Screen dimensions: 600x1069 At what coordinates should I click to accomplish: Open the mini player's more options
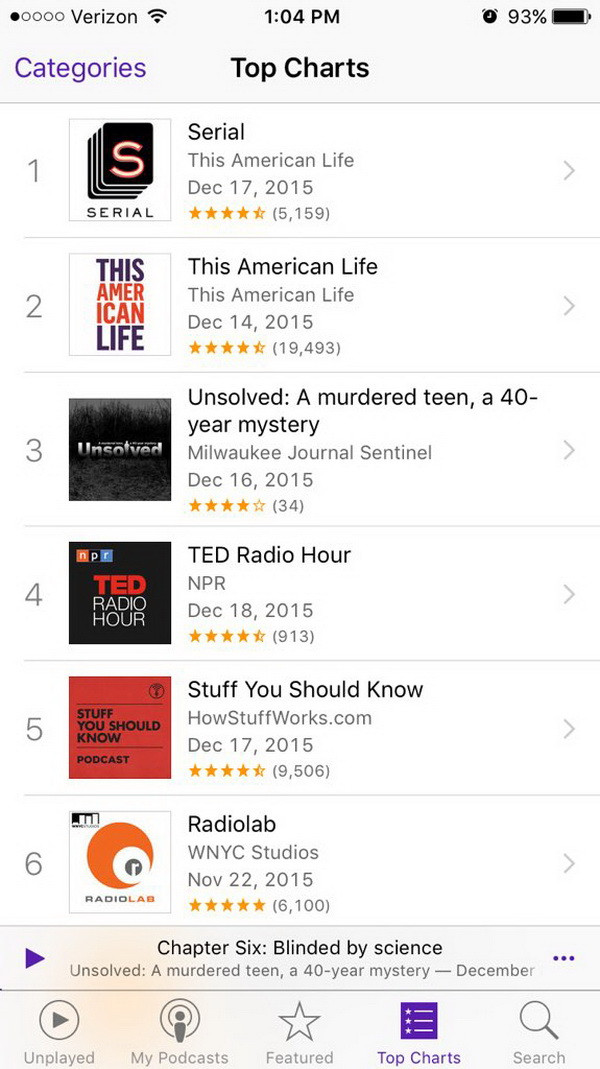pos(564,958)
